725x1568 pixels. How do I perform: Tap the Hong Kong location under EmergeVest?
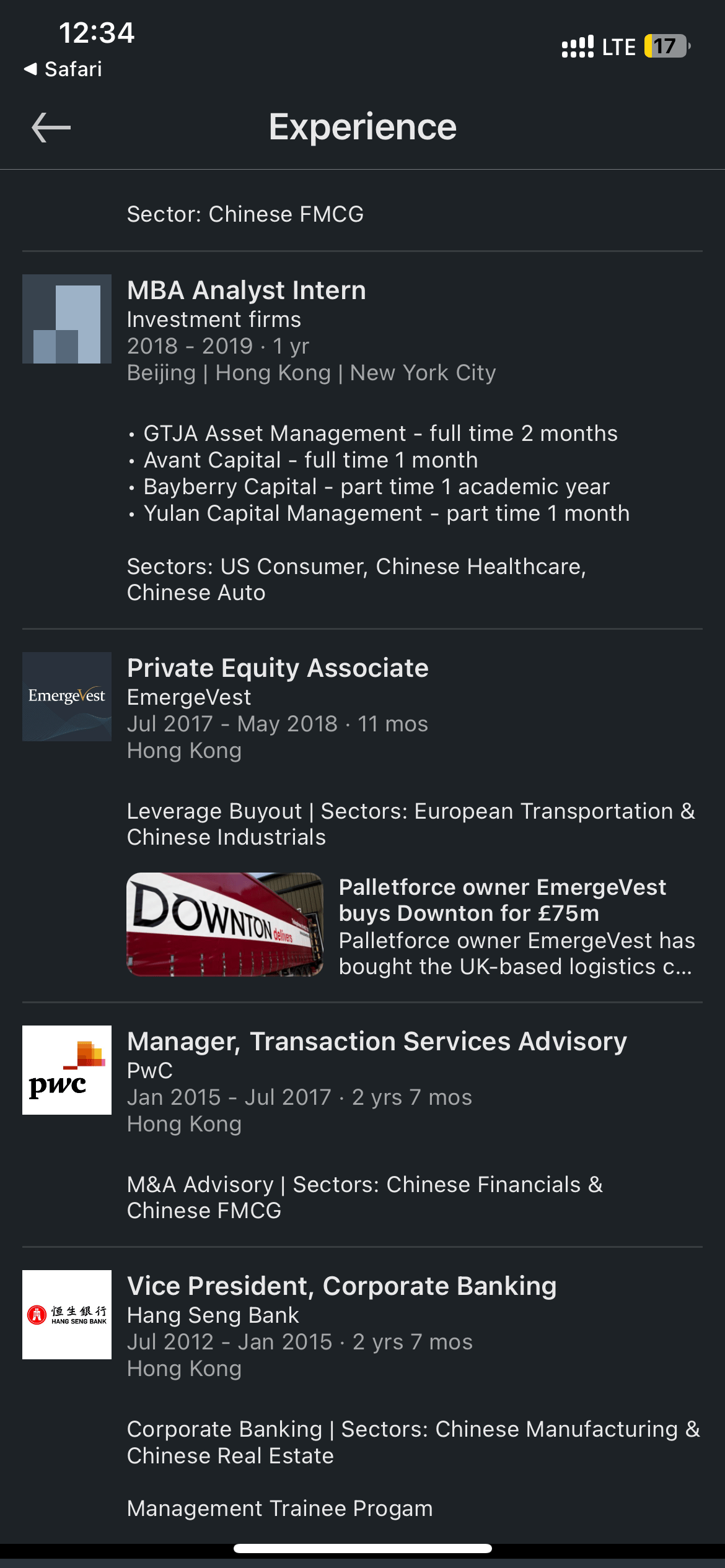pos(184,750)
